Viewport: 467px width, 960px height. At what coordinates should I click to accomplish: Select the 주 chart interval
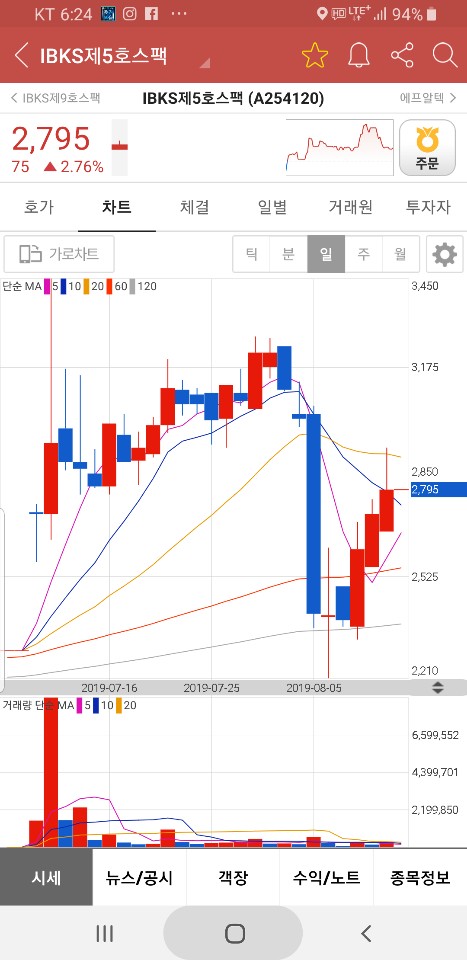(x=364, y=254)
